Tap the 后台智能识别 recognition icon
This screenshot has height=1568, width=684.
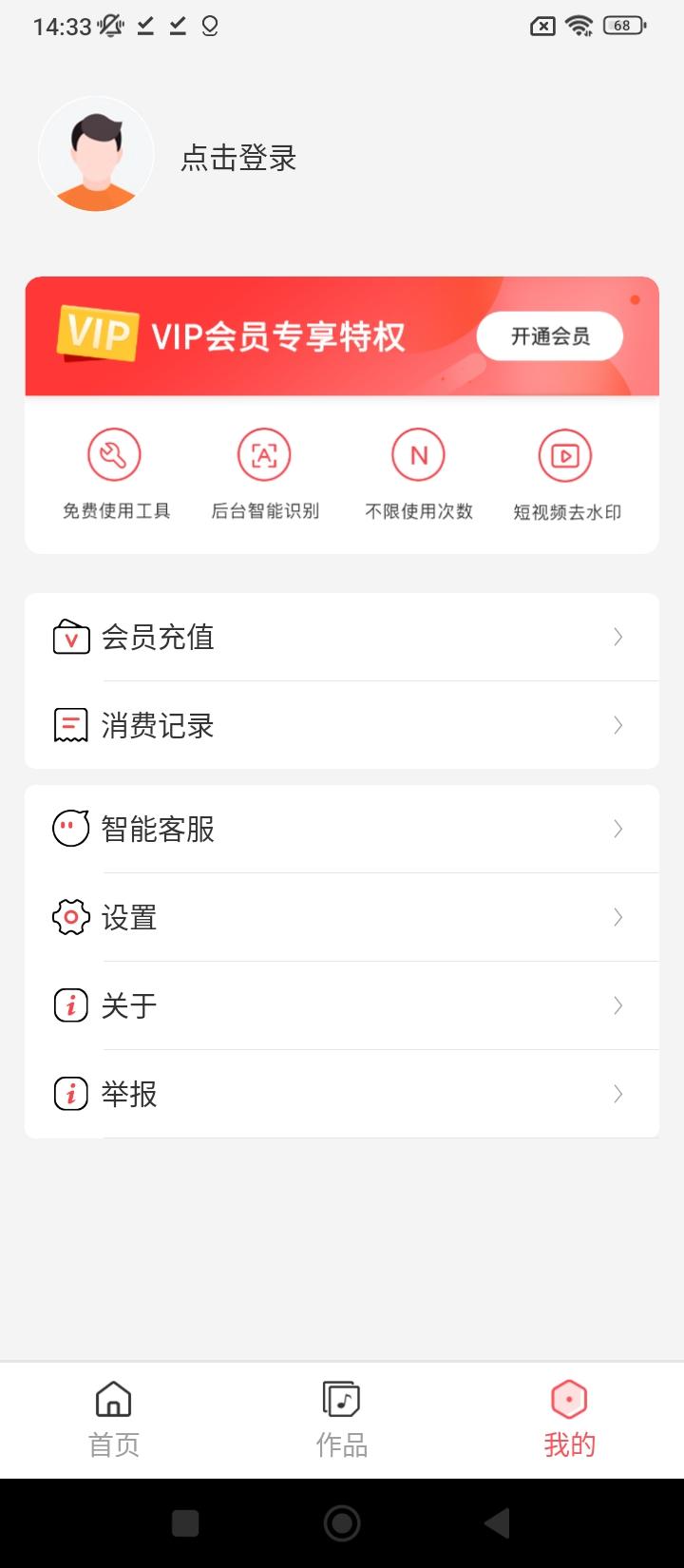point(265,454)
